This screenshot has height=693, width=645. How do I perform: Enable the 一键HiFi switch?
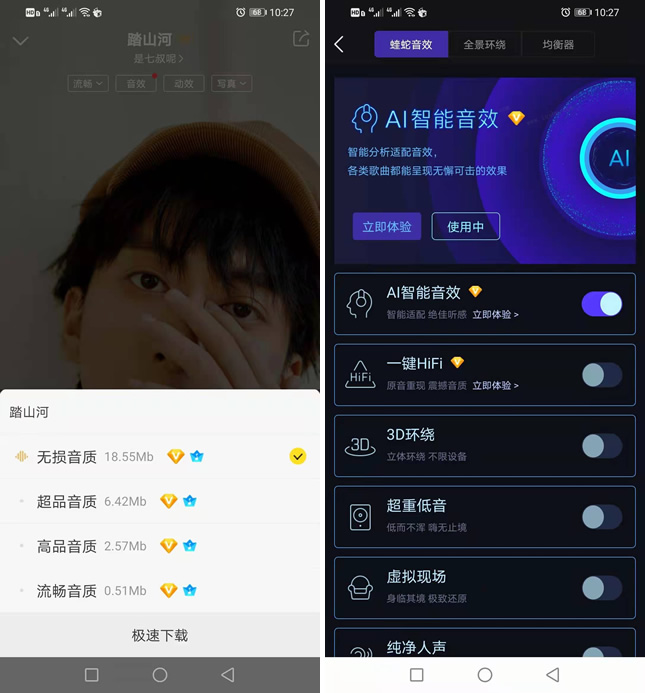pos(602,375)
